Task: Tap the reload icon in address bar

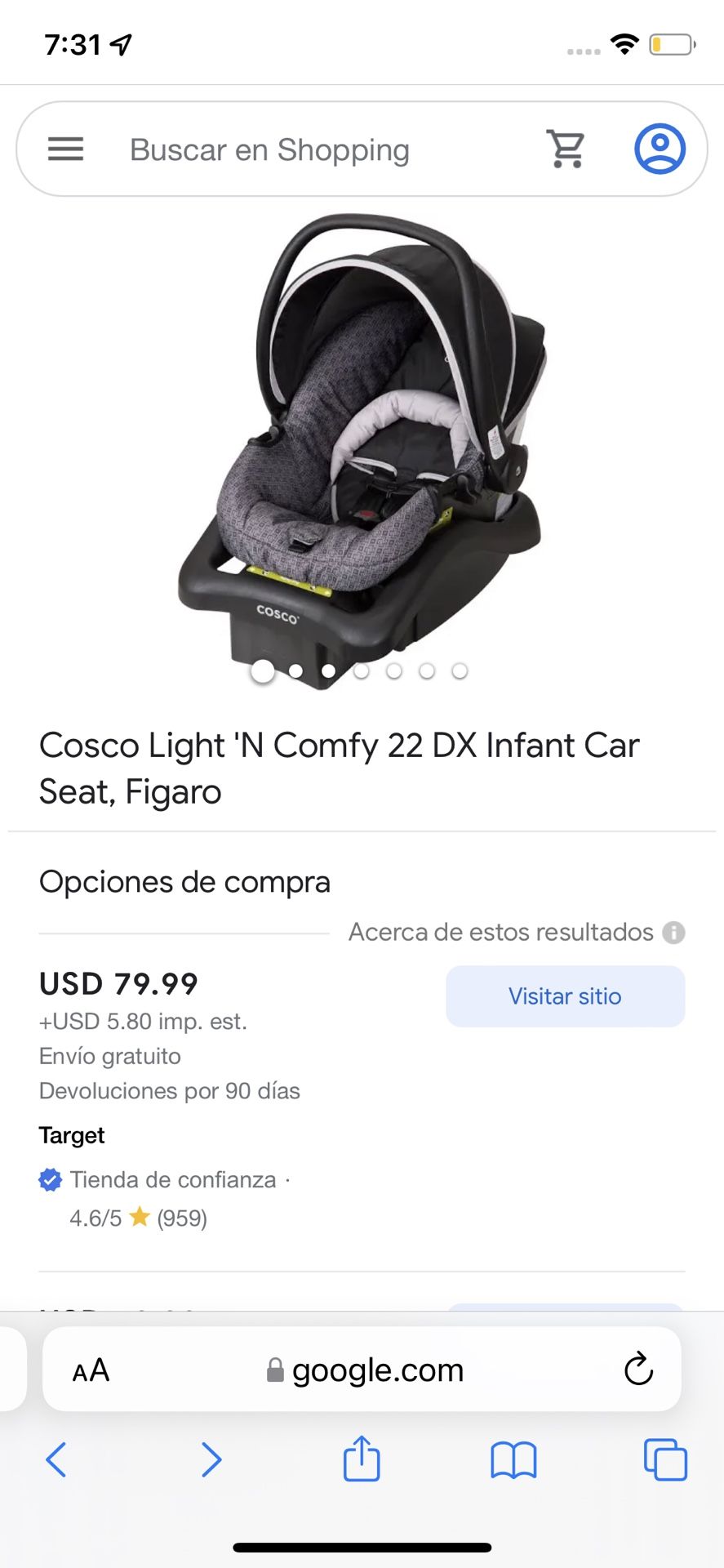Action: (x=638, y=1370)
